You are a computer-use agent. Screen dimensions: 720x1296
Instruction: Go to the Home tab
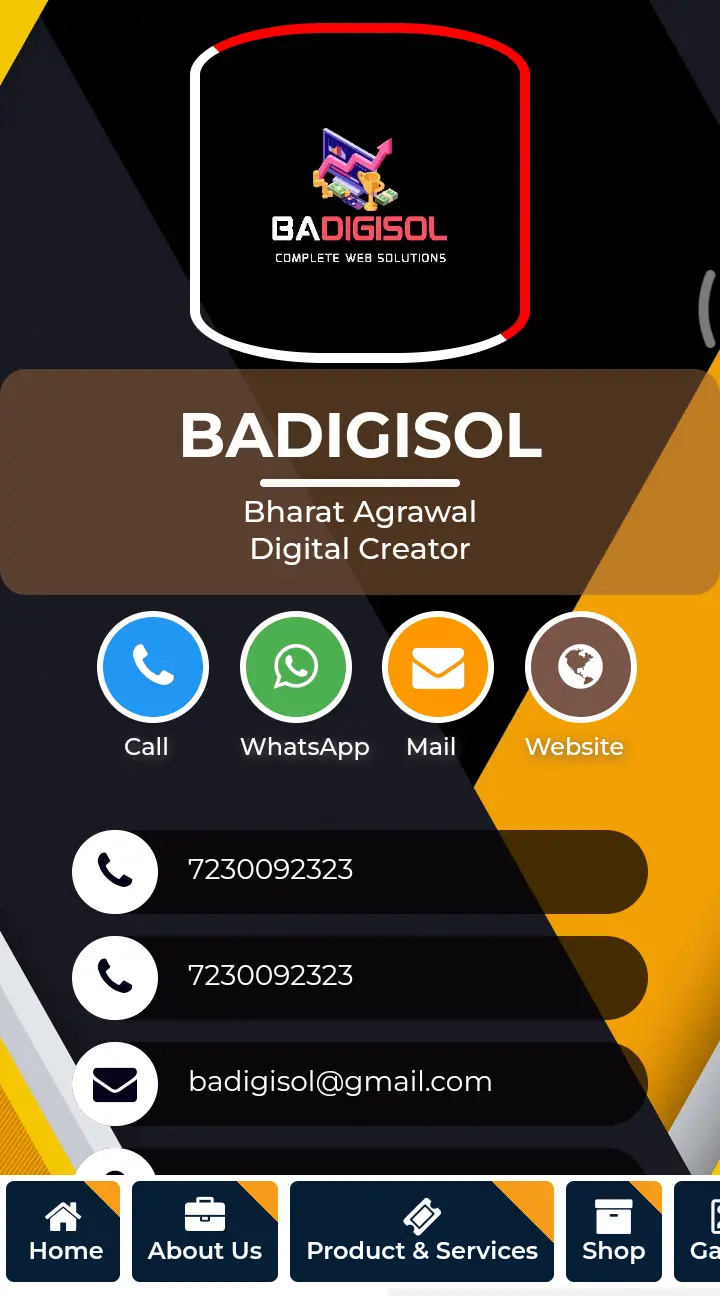click(65, 1232)
